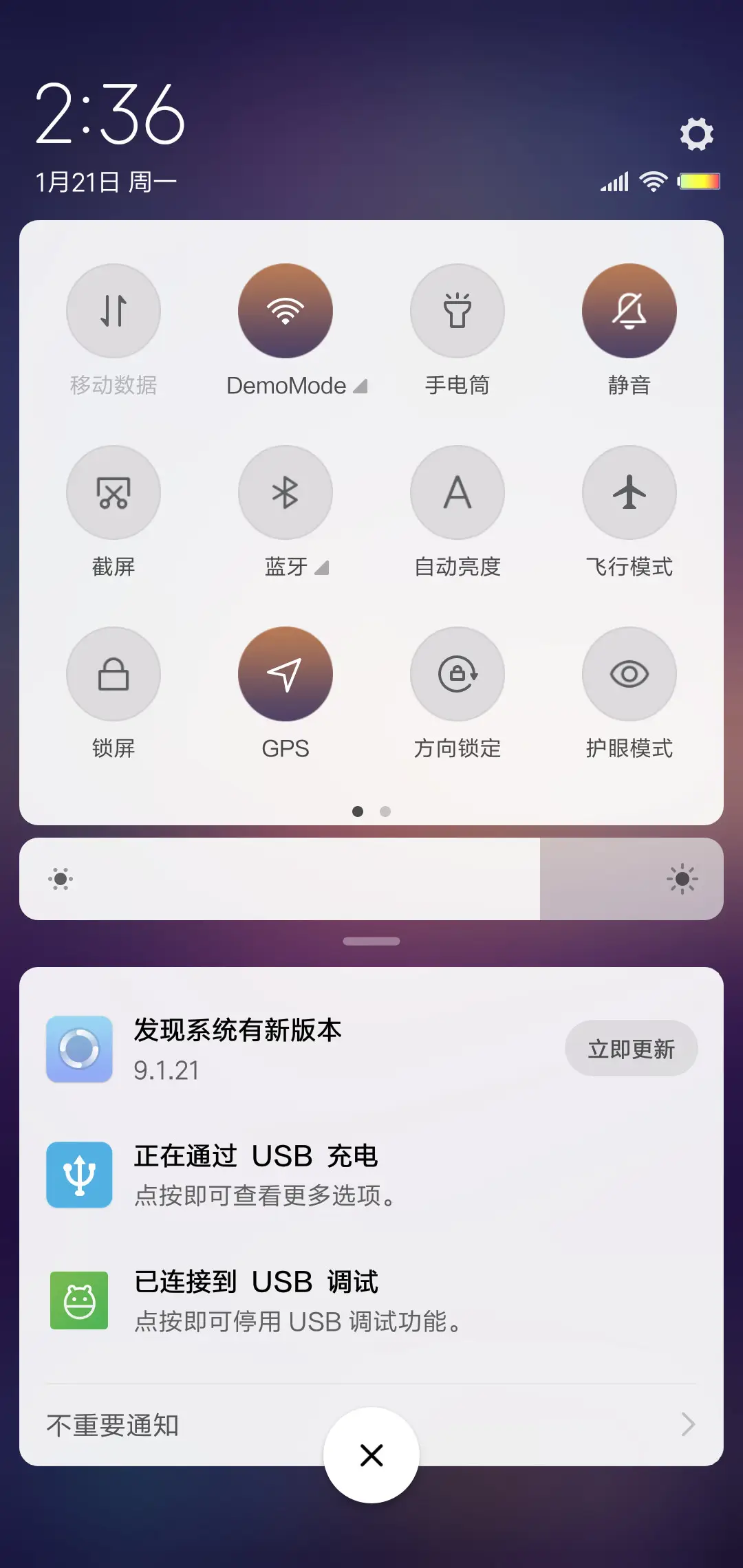Select the eye protection mode (护眼模式) tile
The height and width of the screenshot is (1568, 743).
[629, 674]
